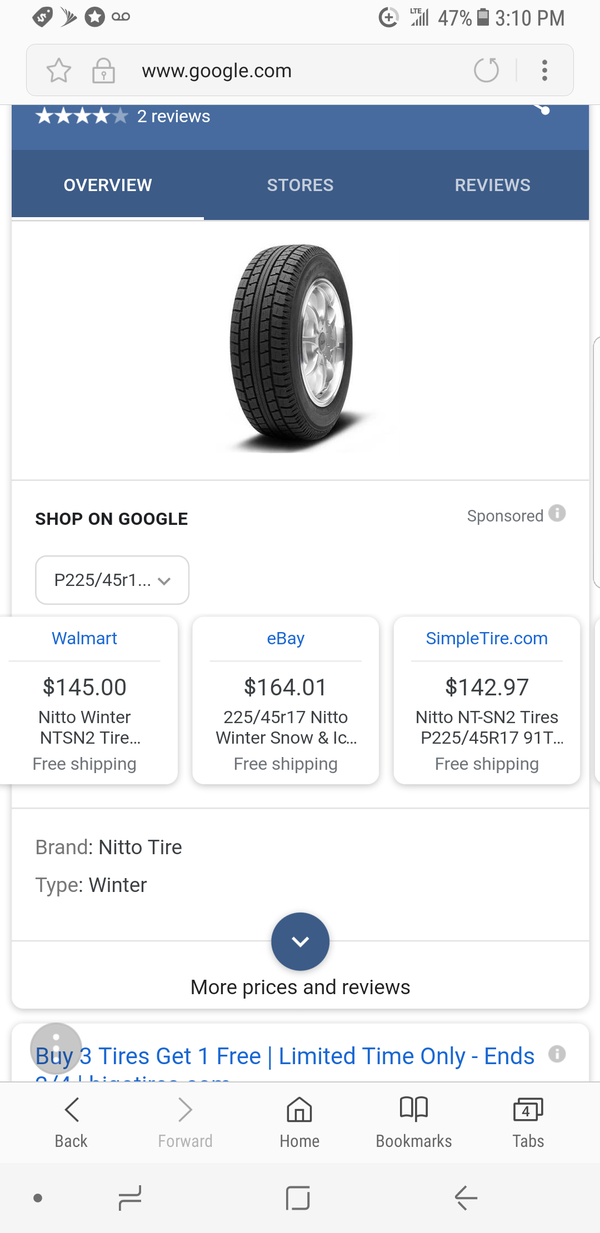Screen dimensions: 600x1233
Task: Open Bookmarks
Action: (414, 1122)
